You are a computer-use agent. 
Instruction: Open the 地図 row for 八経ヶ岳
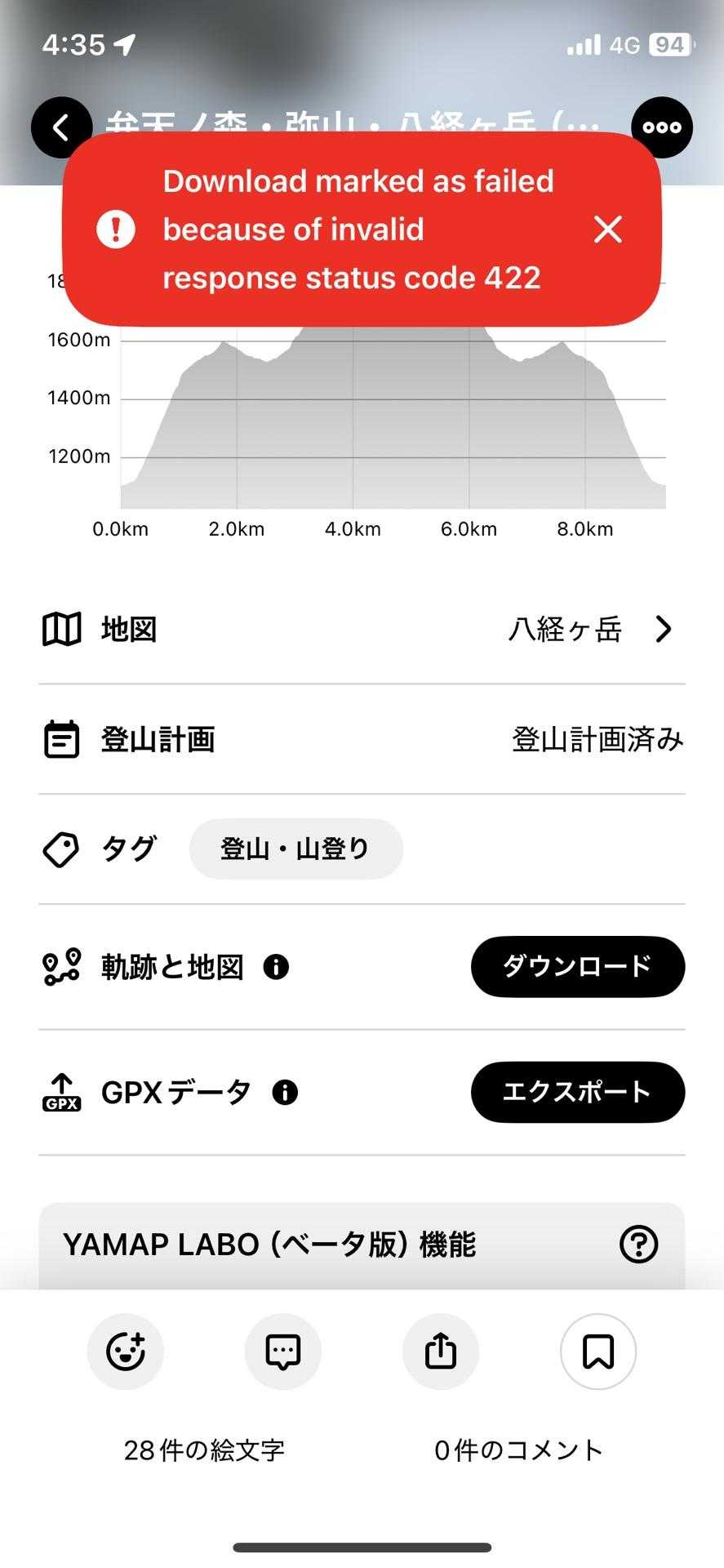pyautogui.click(x=362, y=630)
